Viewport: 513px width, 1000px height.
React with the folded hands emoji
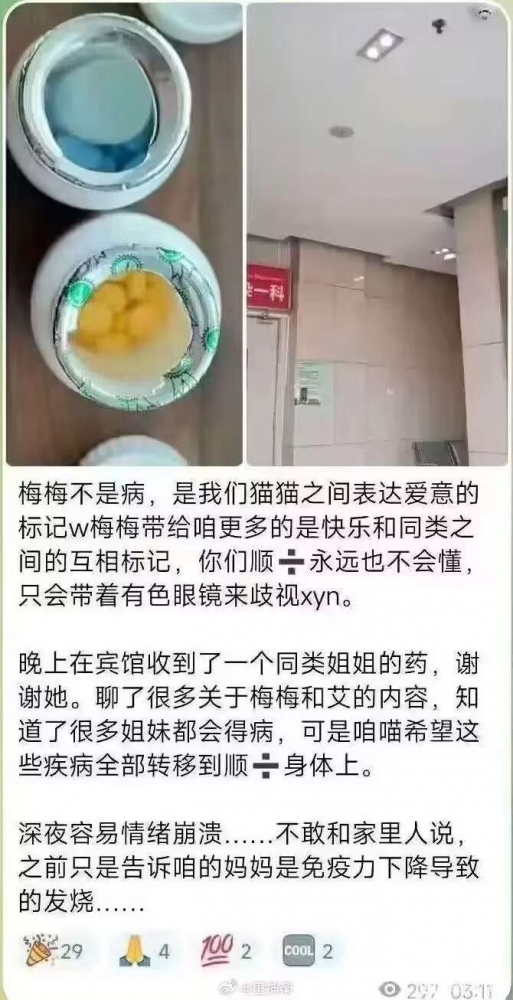pyautogui.click(x=144, y=952)
